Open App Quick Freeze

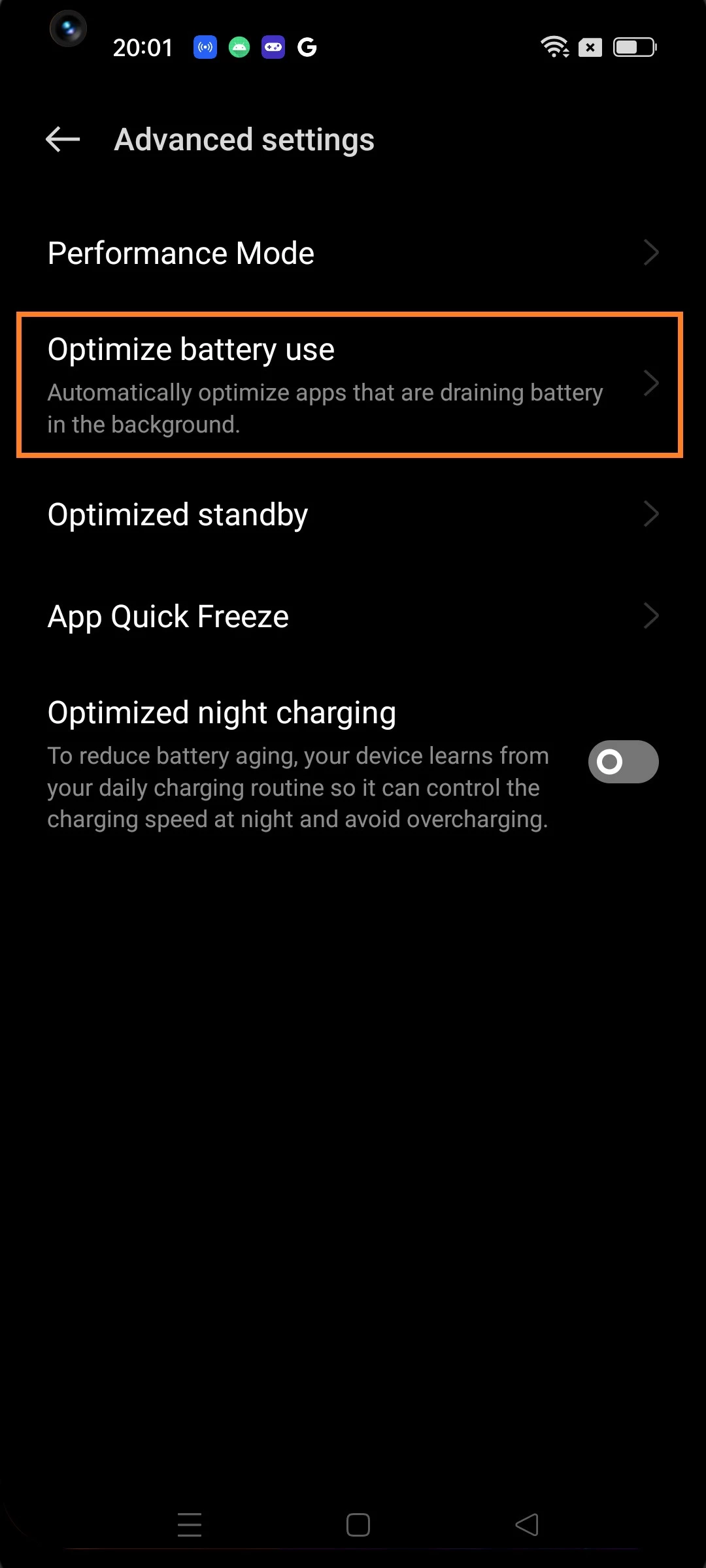pos(353,617)
